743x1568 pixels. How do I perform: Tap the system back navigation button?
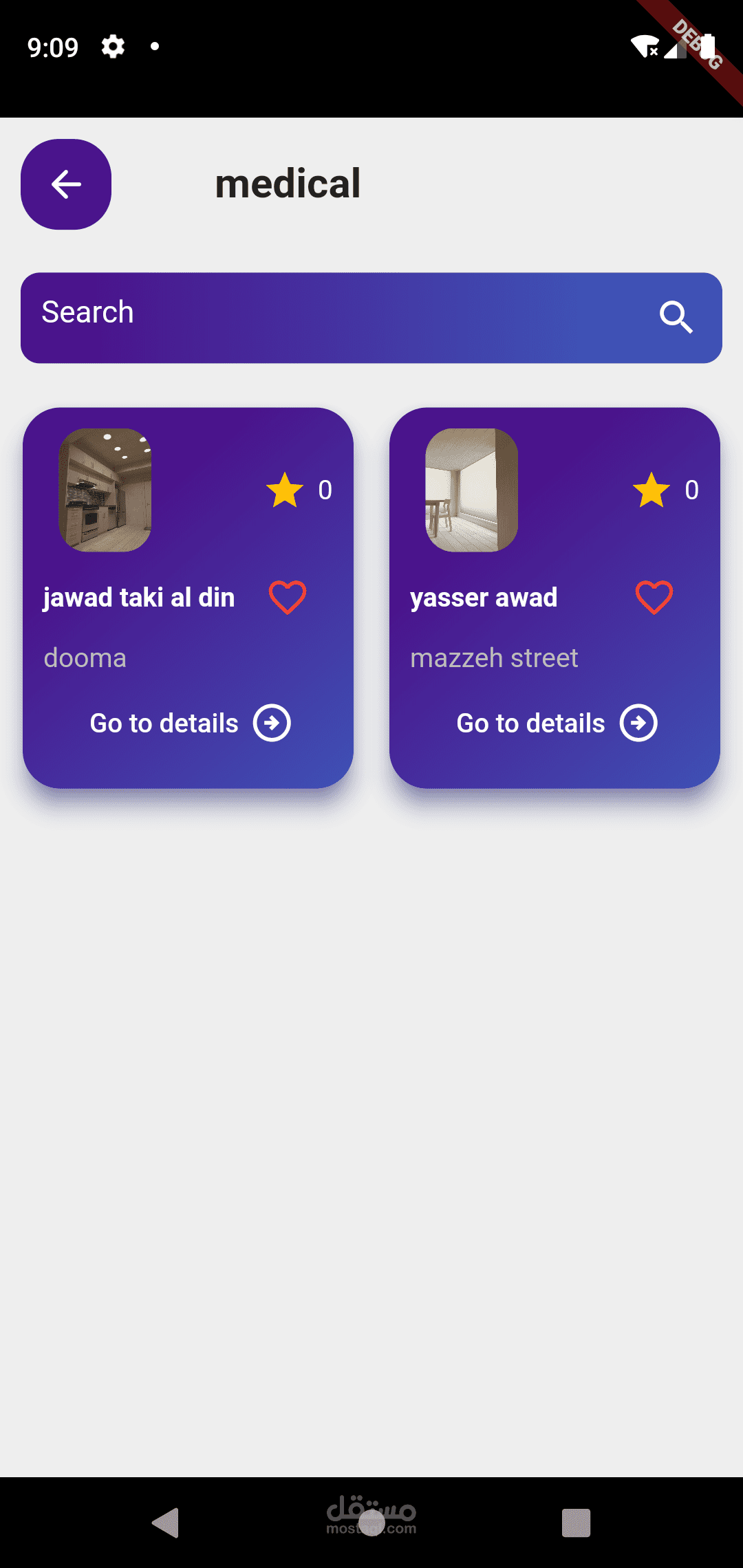pyautogui.click(x=165, y=1523)
